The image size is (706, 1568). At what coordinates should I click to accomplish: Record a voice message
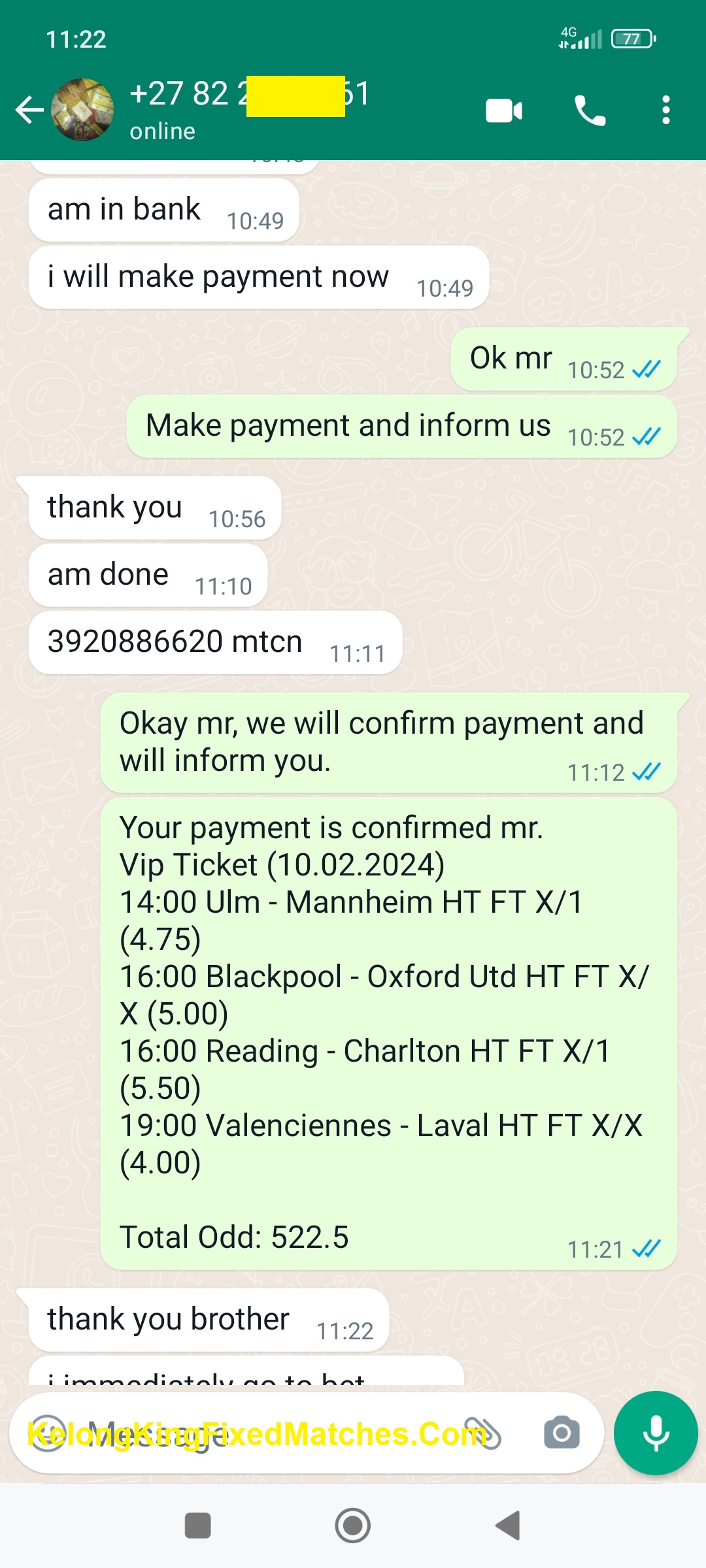pos(656,1433)
